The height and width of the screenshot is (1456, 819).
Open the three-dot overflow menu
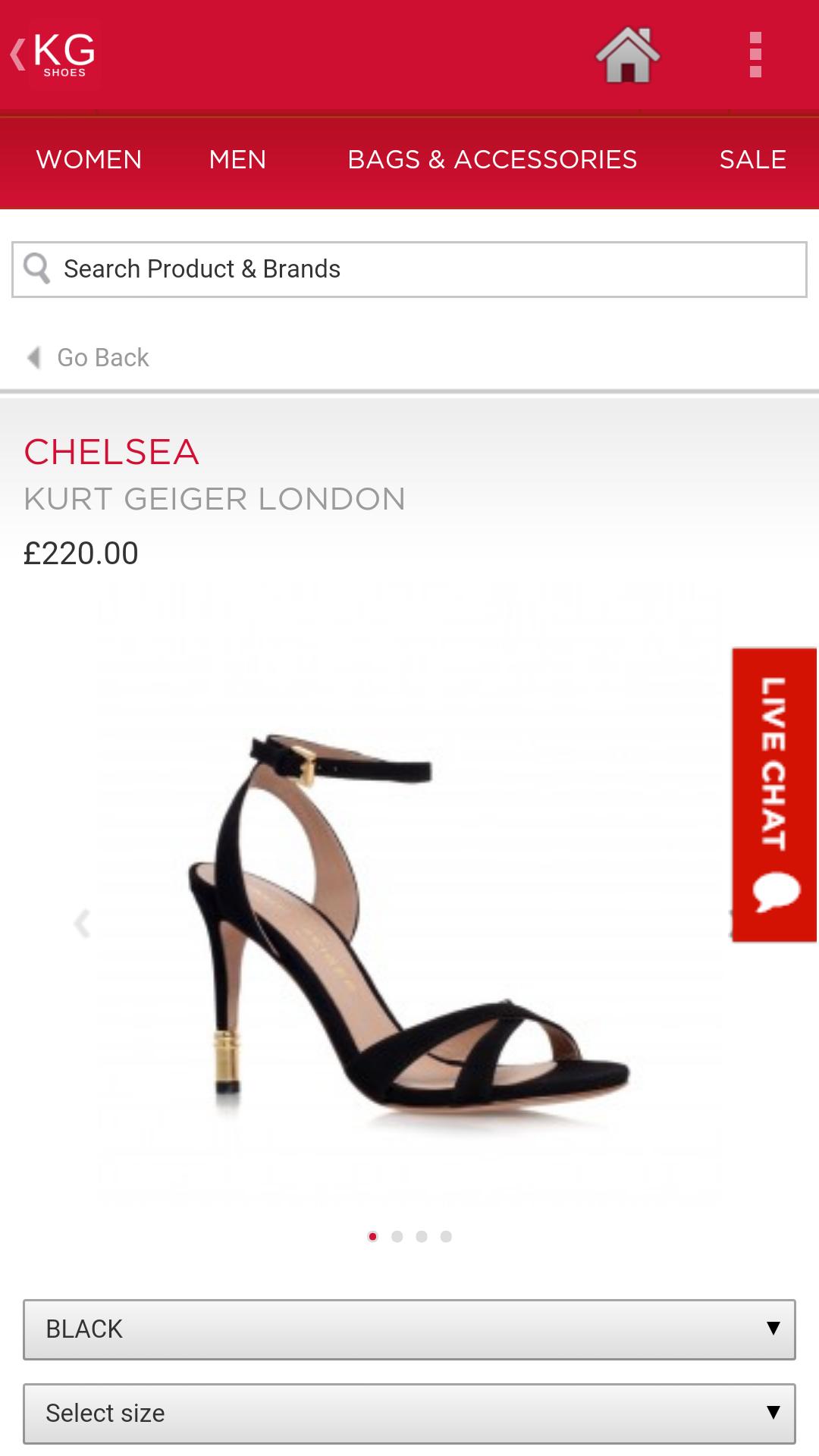(755, 55)
